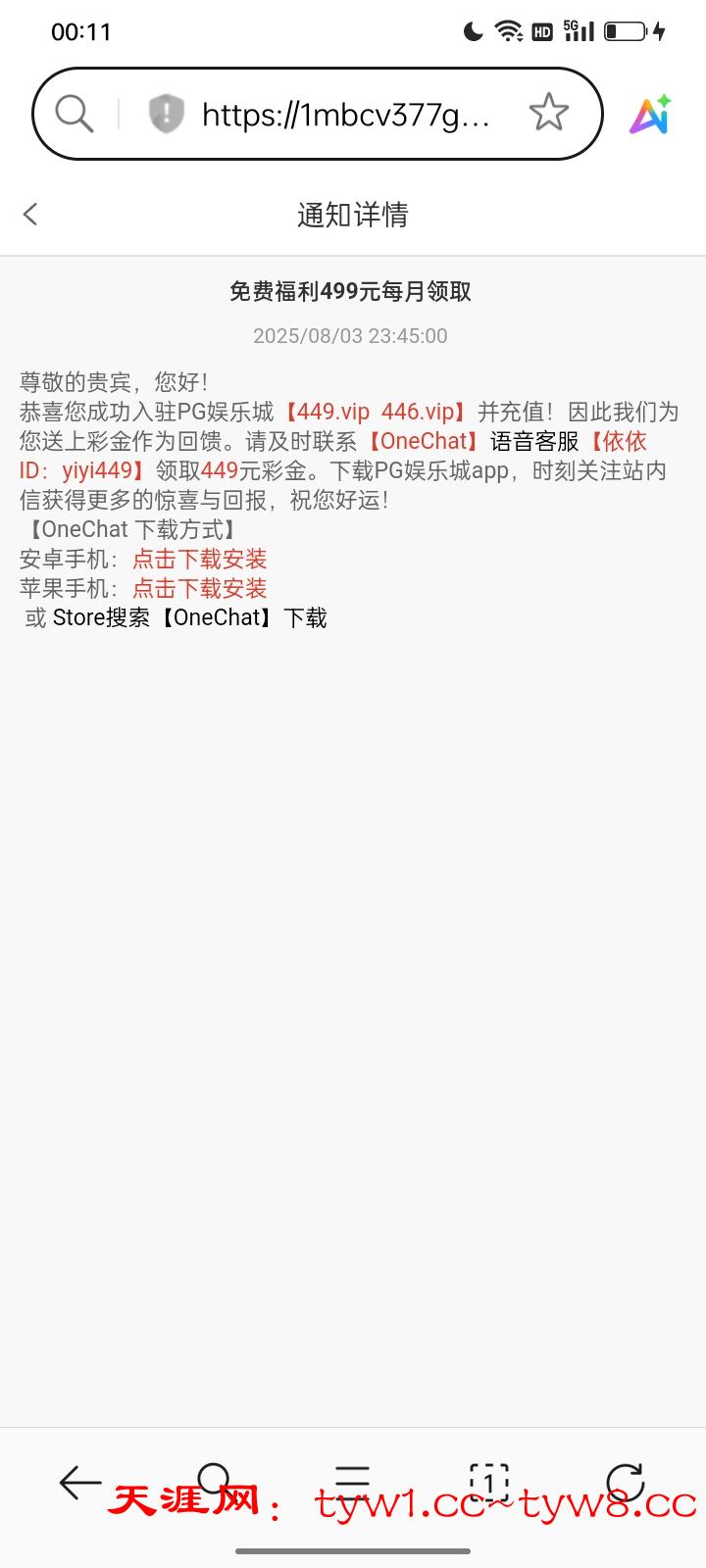Tap the site security shield icon
Screen dimensions: 706x1568
click(x=165, y=113)
